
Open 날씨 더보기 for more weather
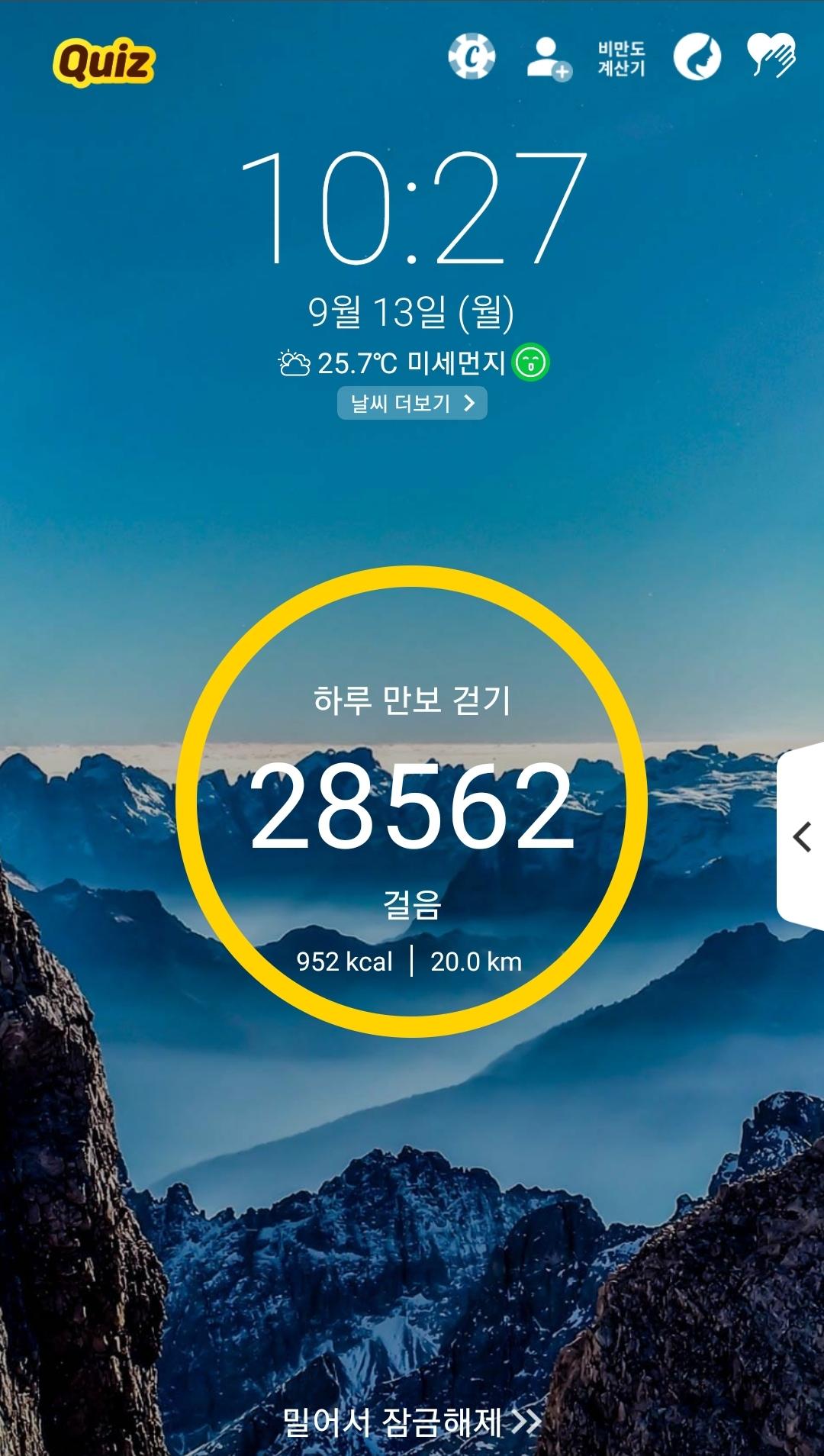point(412,403)
